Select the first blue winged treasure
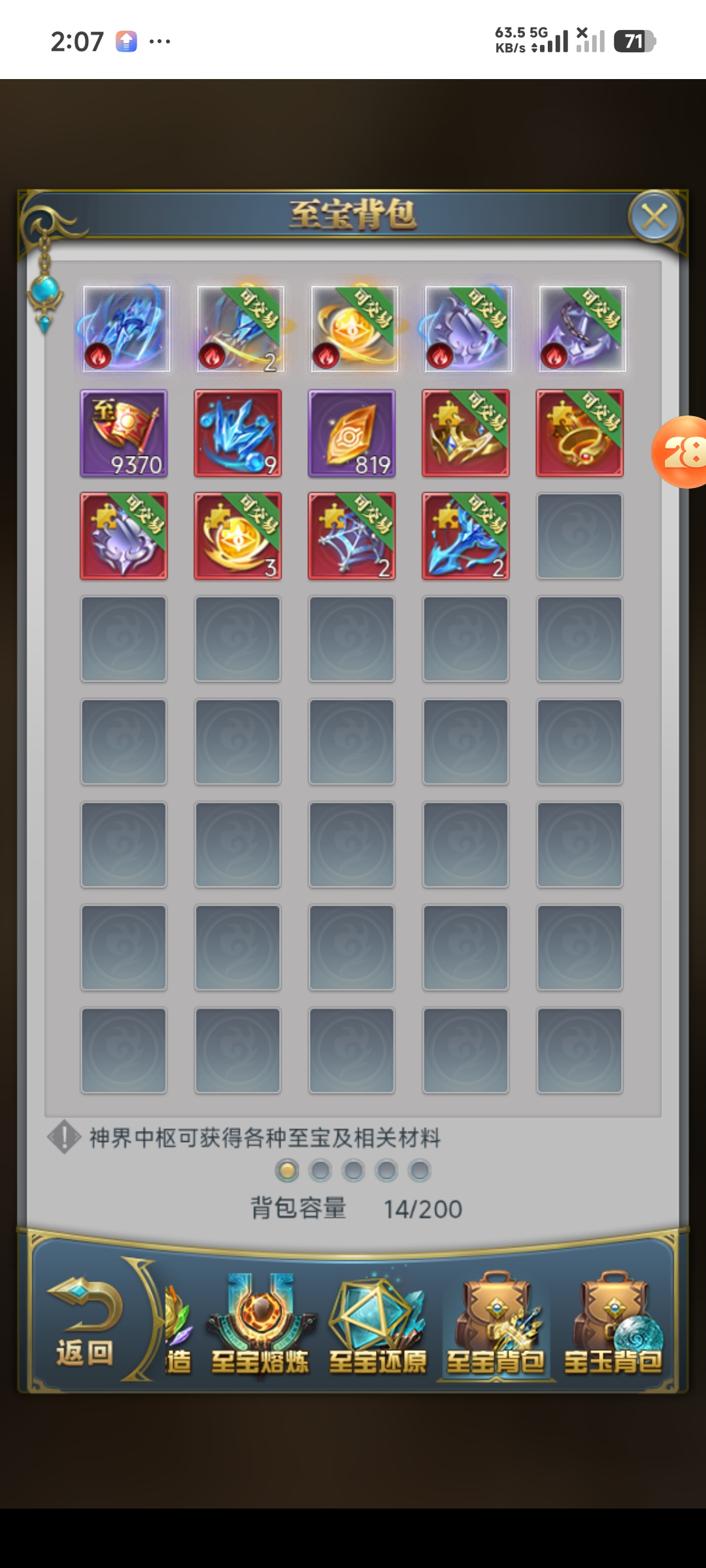 [126, 329]
